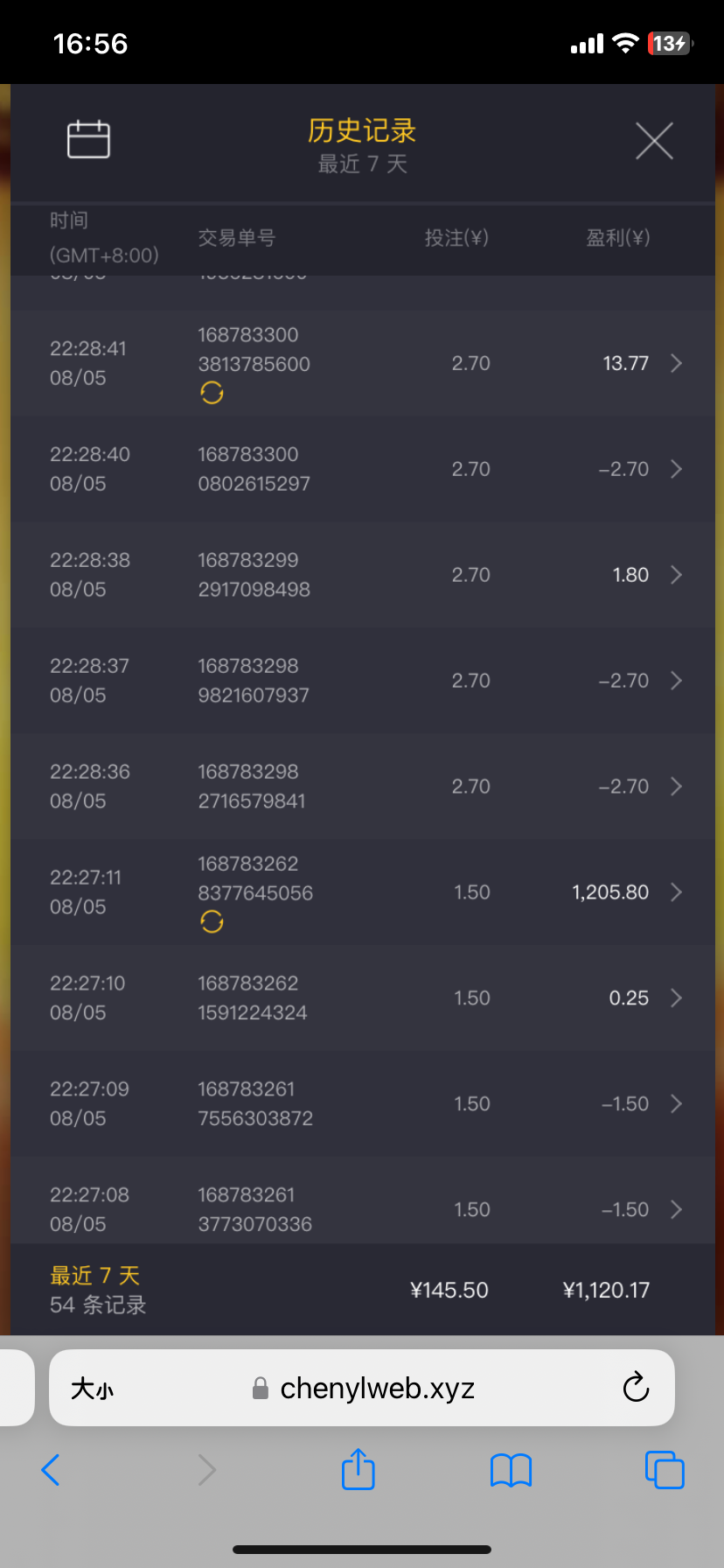This screenshot has height=1568, width=724.
Task: Close the history records panel
Action: tap(654, 141)
